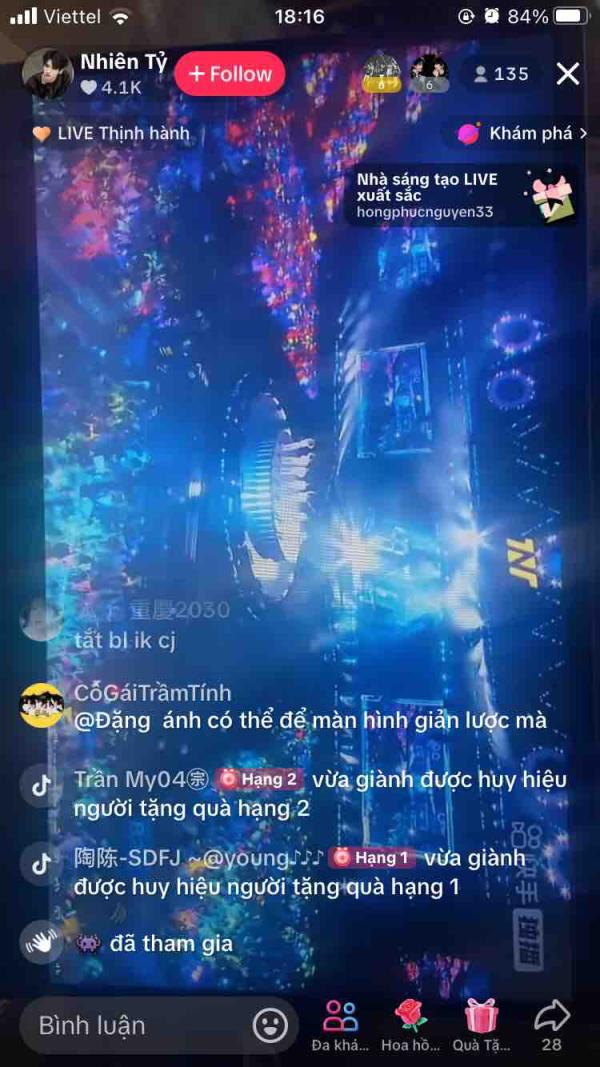The image size is (600, 1067).
Task: Close the live stream
Action: tap(567, 73)
